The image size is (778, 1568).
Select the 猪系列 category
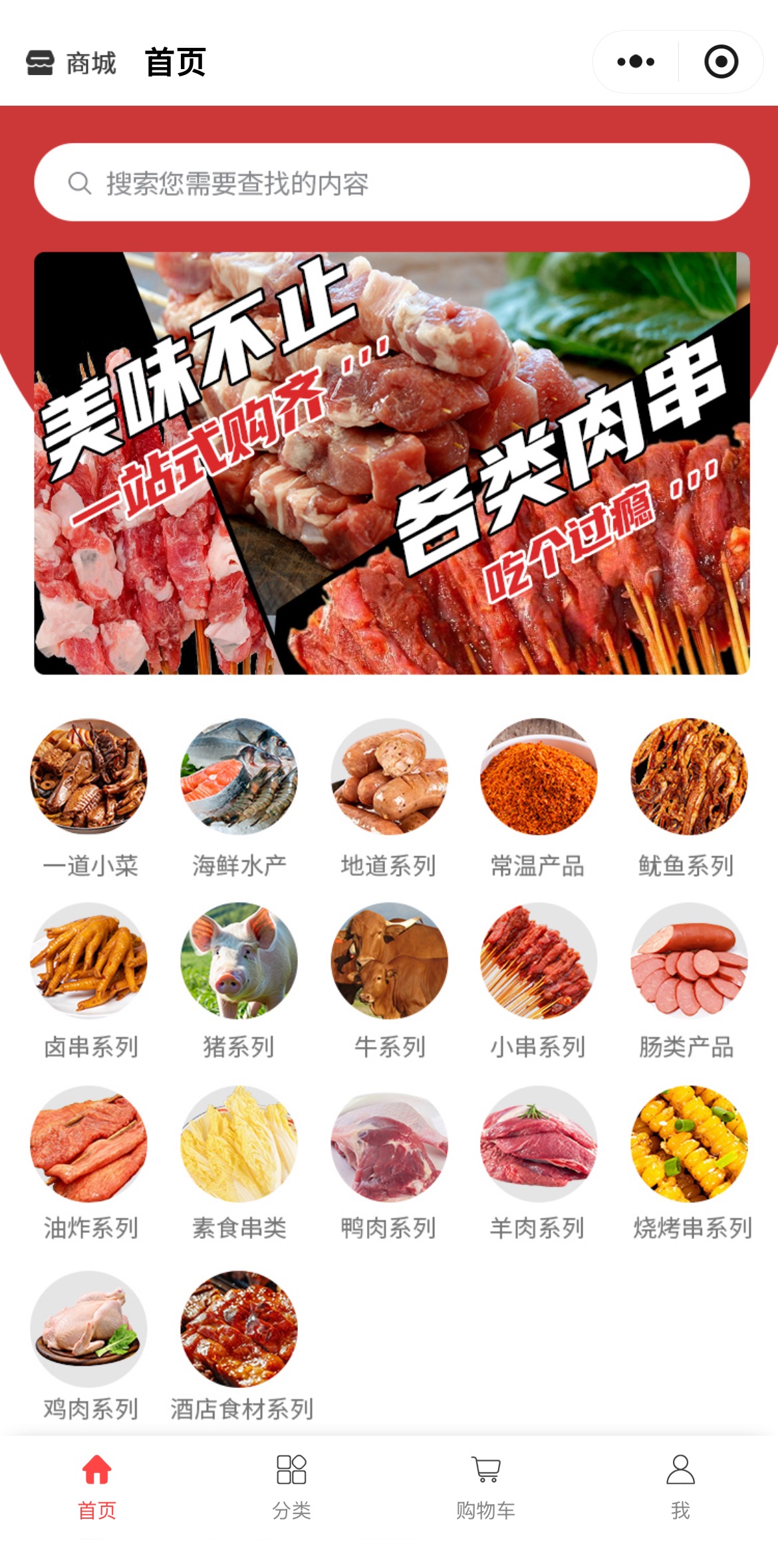point(239,960)
